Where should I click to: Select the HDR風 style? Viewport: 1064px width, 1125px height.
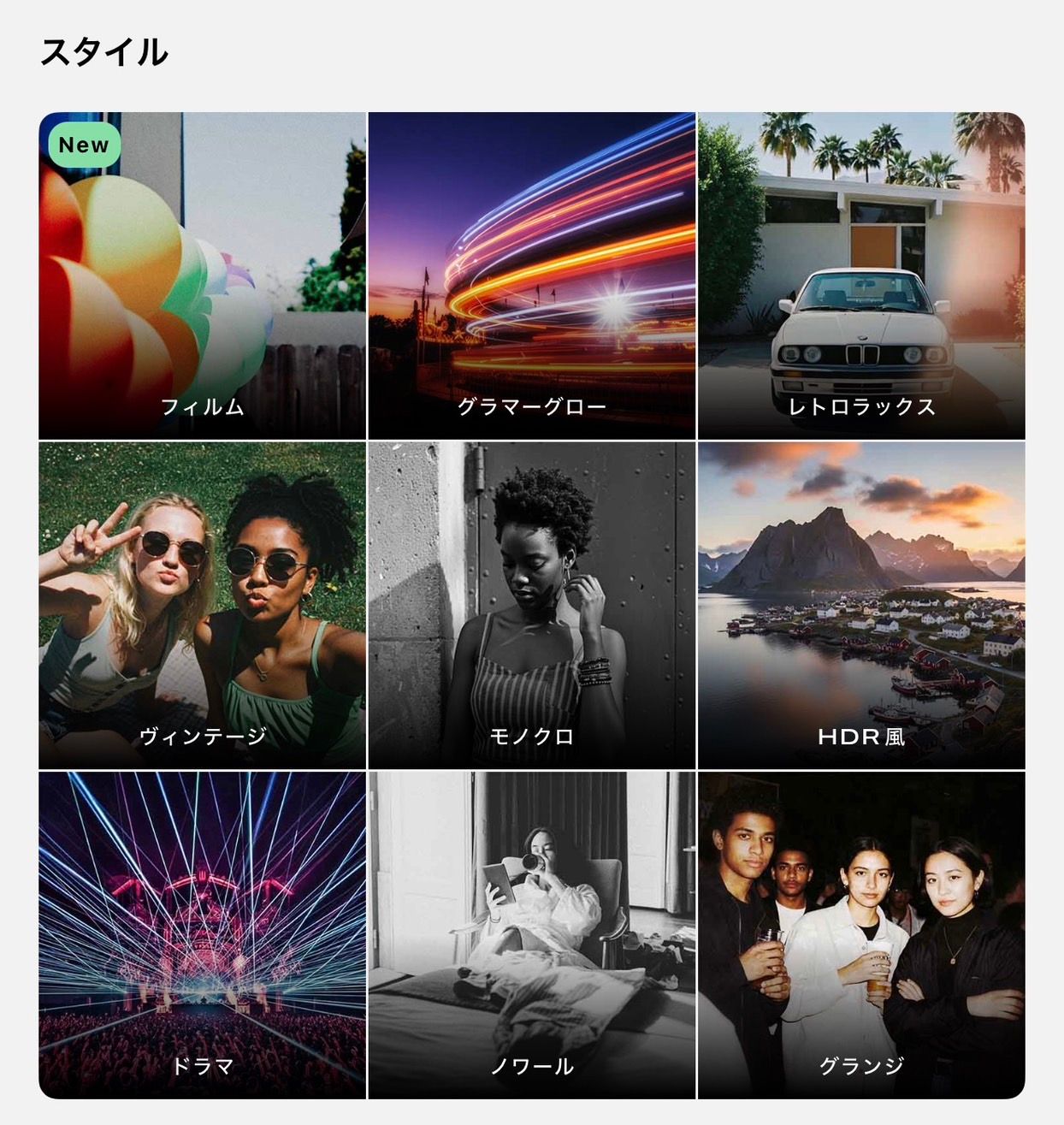(861, 605)
